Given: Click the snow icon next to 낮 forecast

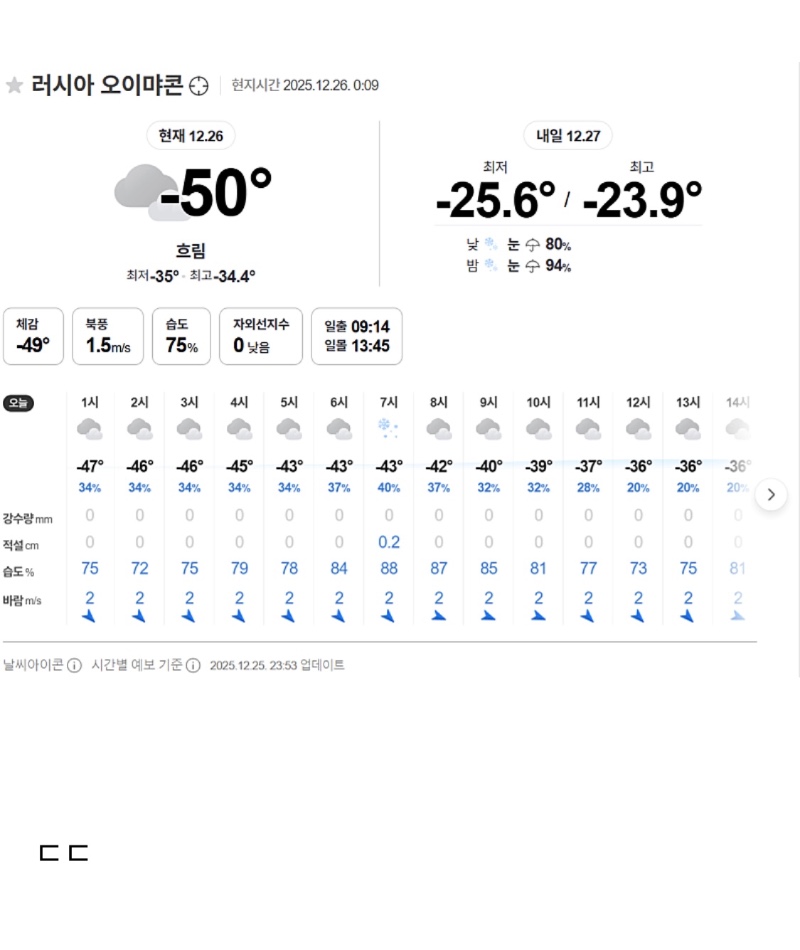Looking at the screenshot, I should point(490,244).
